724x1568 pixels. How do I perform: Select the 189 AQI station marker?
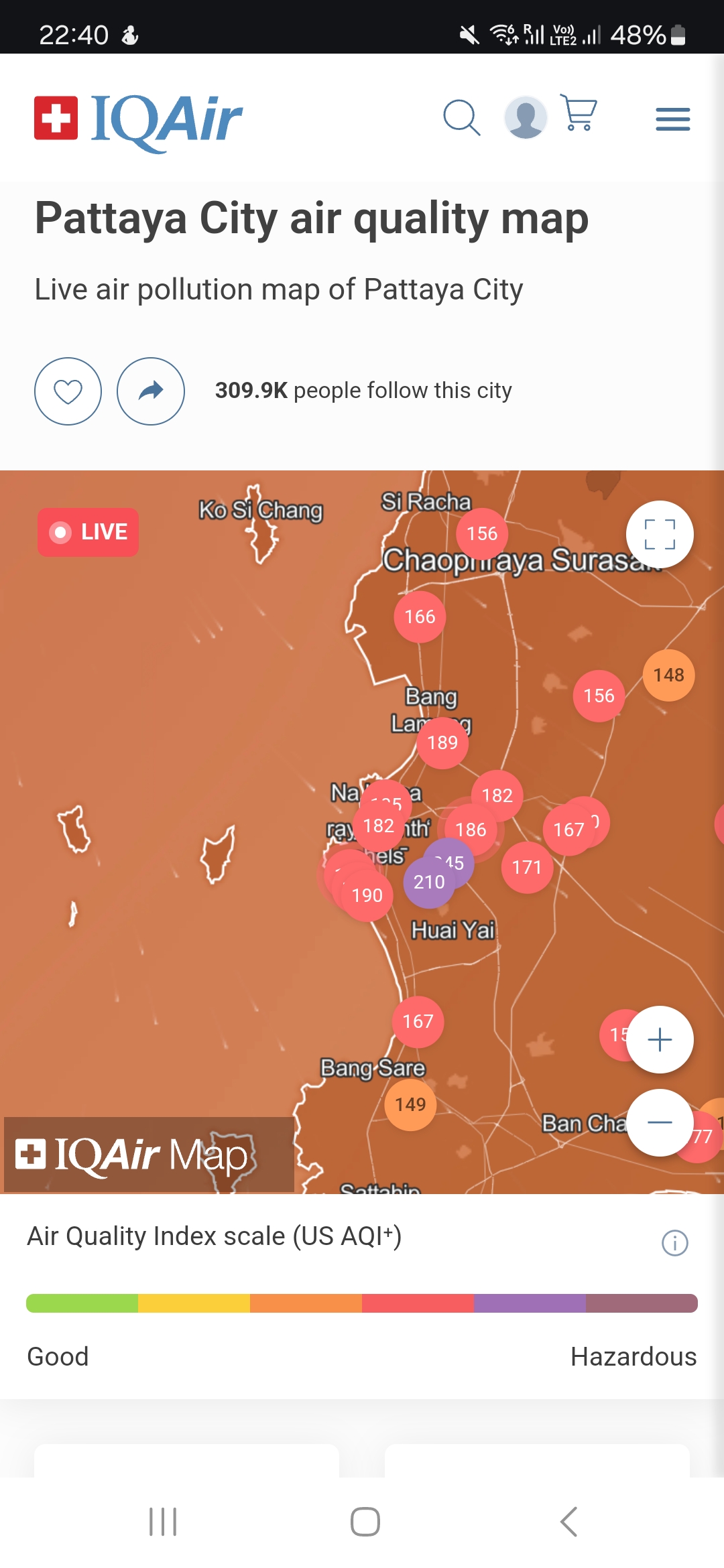(x=442, y=742)
